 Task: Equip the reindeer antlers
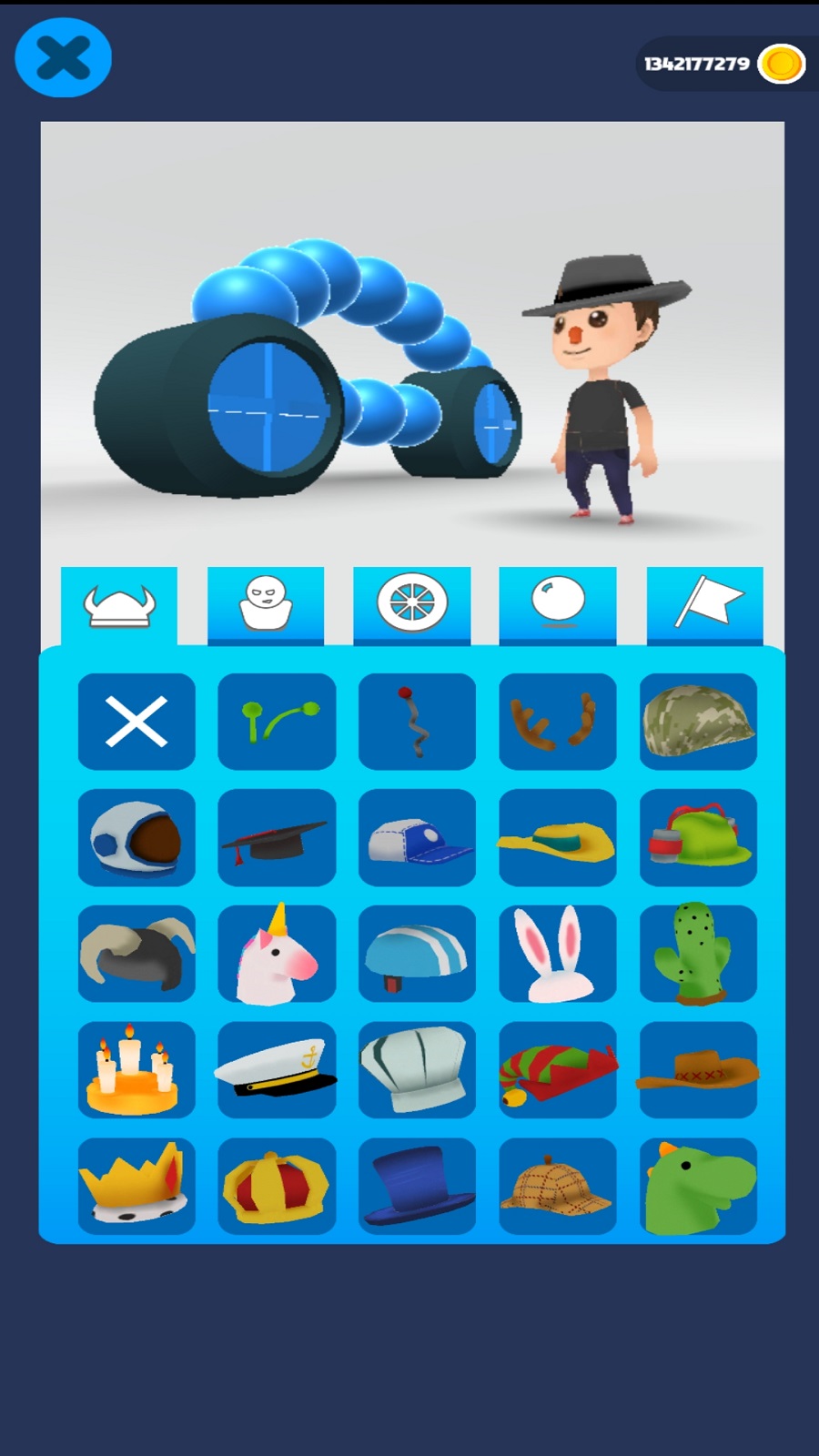pyautogui.click(x=557, y=722)
